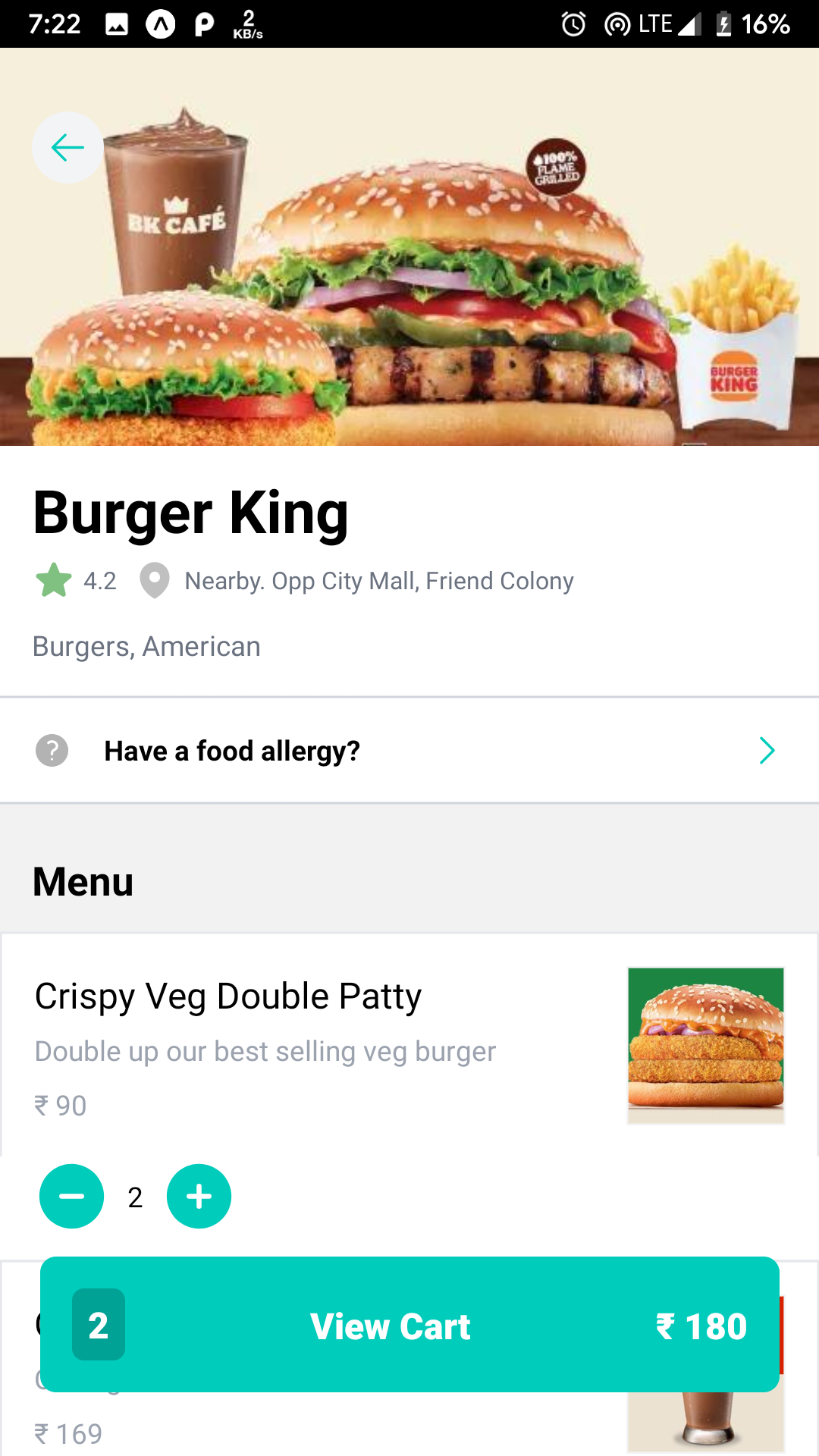
Task: Expand the Have a food allergy section
Action: pyautogui.click(x=232, y=750)
